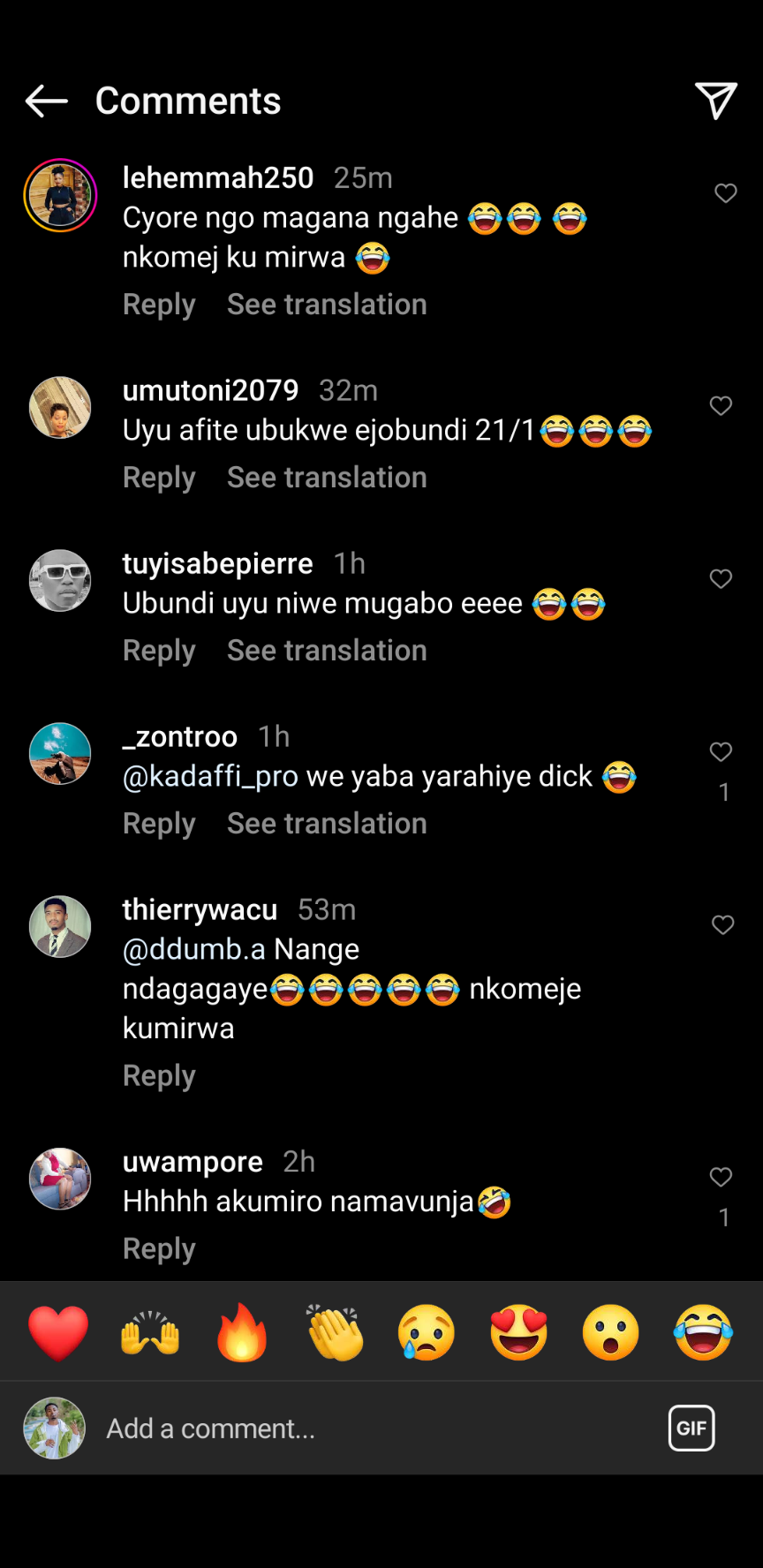
Task: Like lehemmah250's comment
Action: tap(725, 193)
